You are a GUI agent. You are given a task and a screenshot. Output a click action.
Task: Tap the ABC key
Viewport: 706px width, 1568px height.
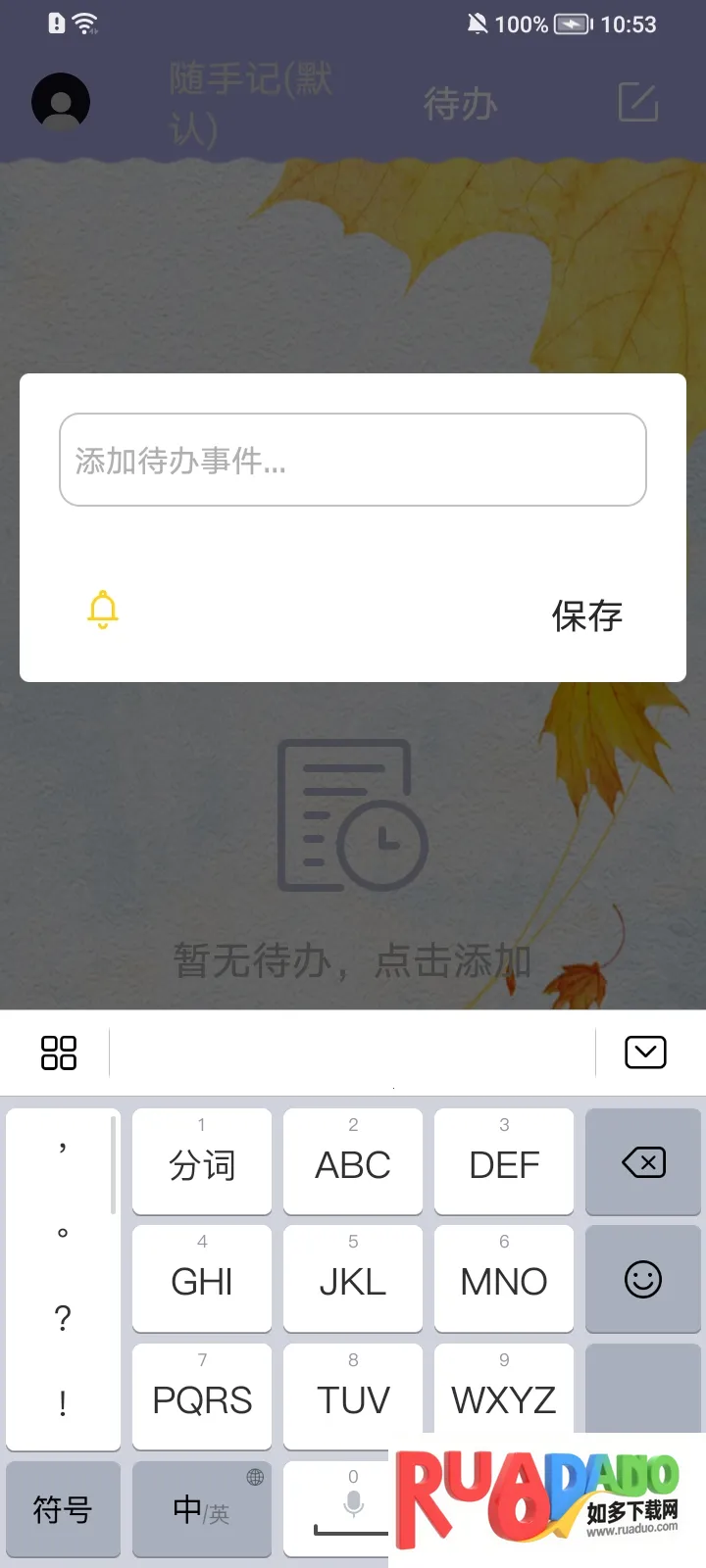click(353, 1162)
